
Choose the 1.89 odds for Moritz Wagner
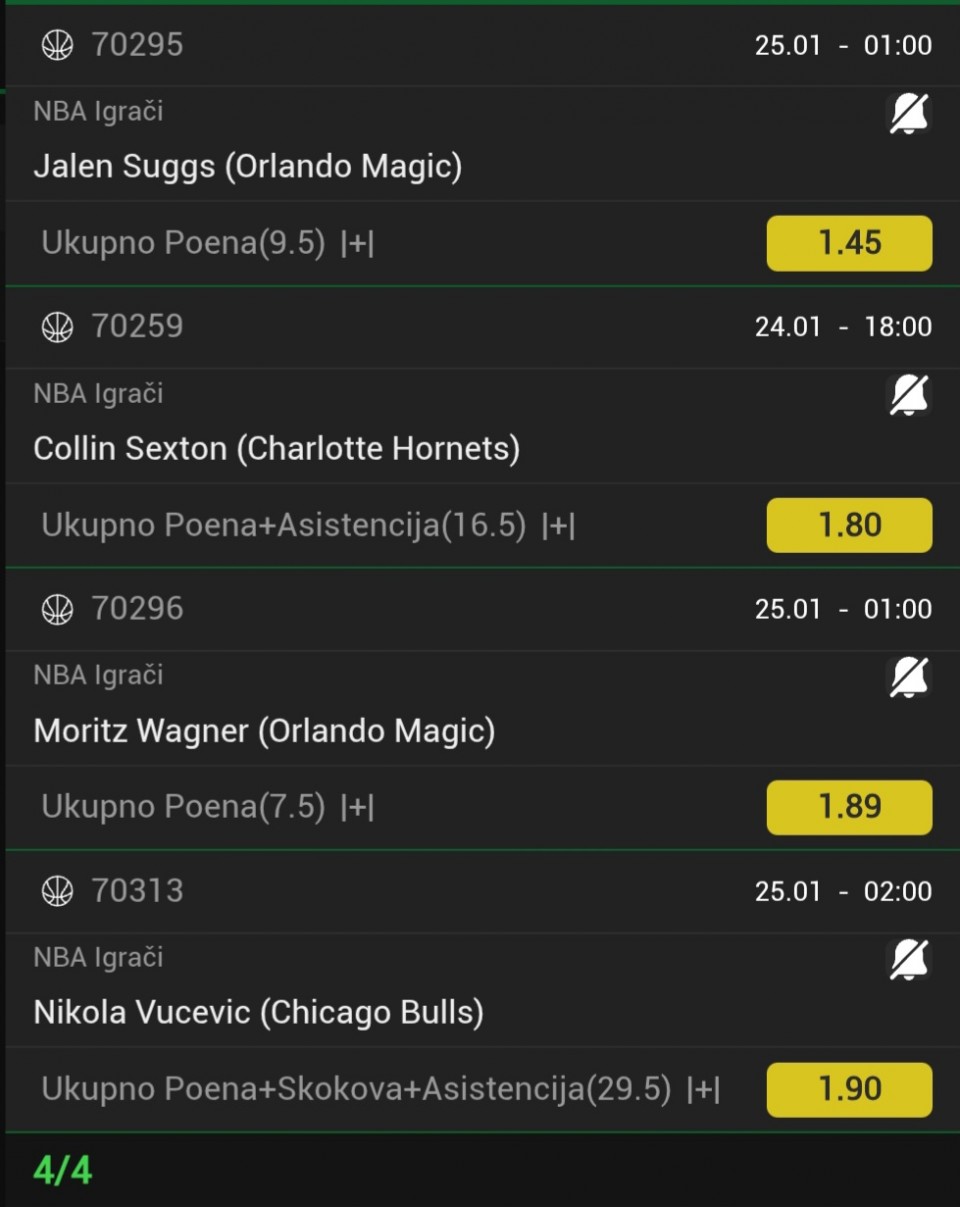(849, 807)
